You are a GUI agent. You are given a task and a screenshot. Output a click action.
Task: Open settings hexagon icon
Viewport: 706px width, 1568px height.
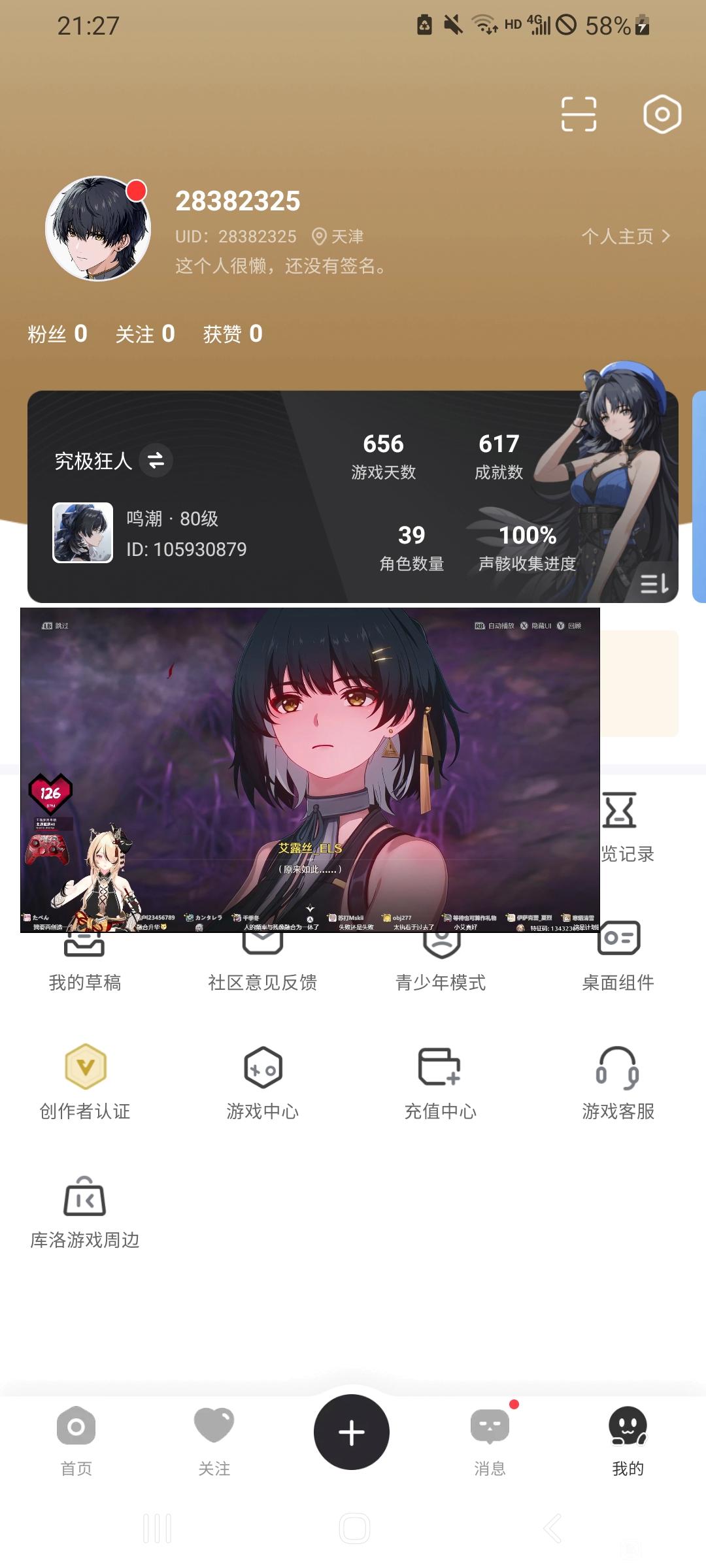662,114
